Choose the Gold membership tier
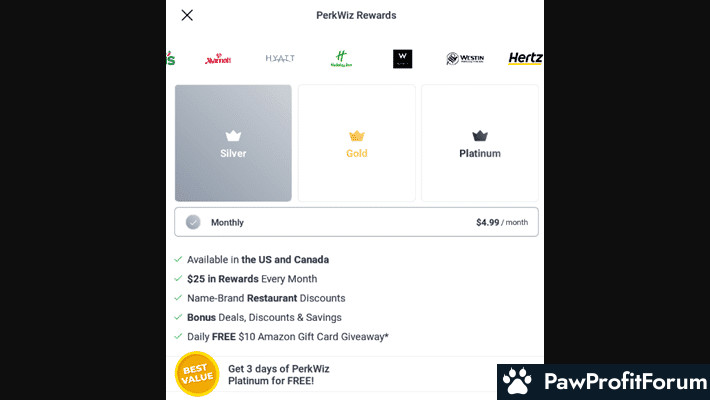This screenshot has width=710, height=400. pyautogui.click(x=357, y=143)
